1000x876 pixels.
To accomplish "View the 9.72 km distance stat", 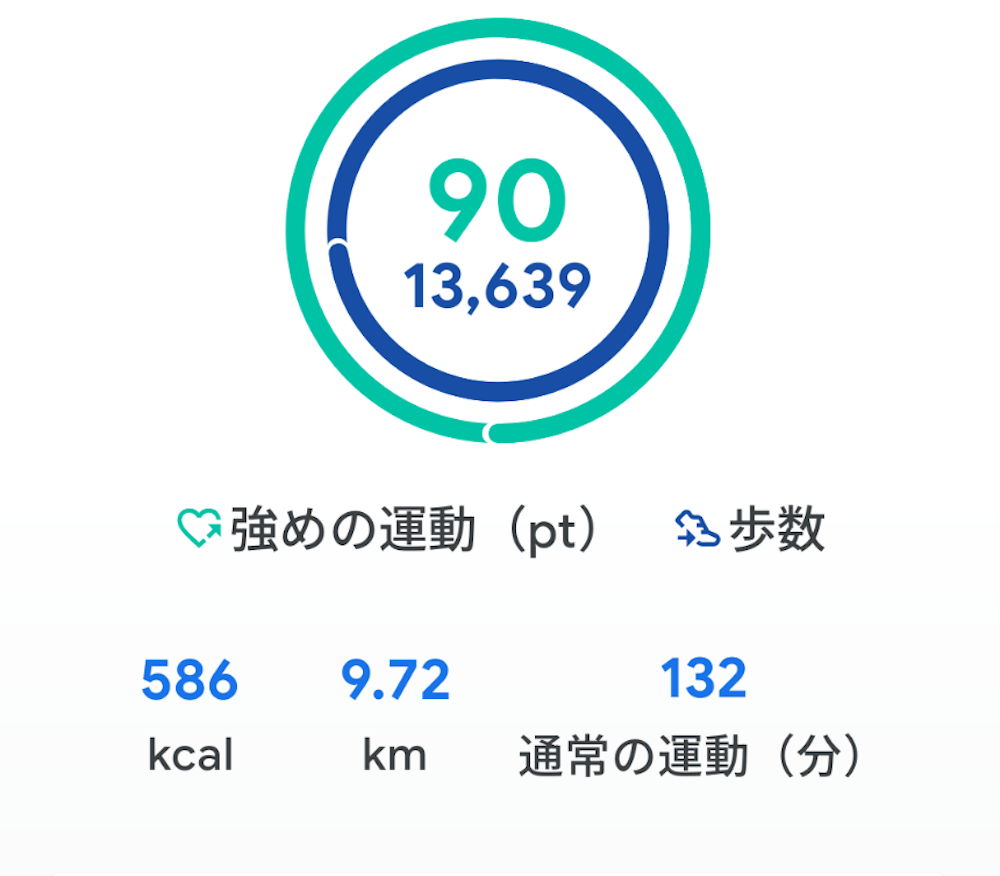I will [x=395, y=715].
